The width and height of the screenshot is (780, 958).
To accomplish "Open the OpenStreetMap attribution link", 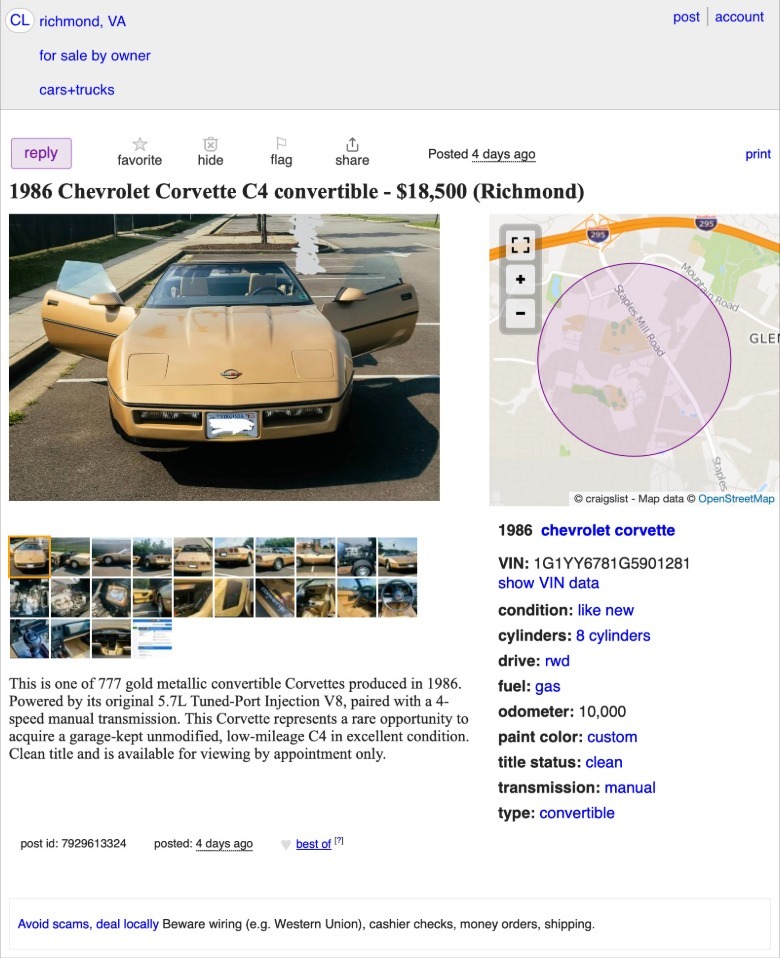I will [x=736, y=498].
